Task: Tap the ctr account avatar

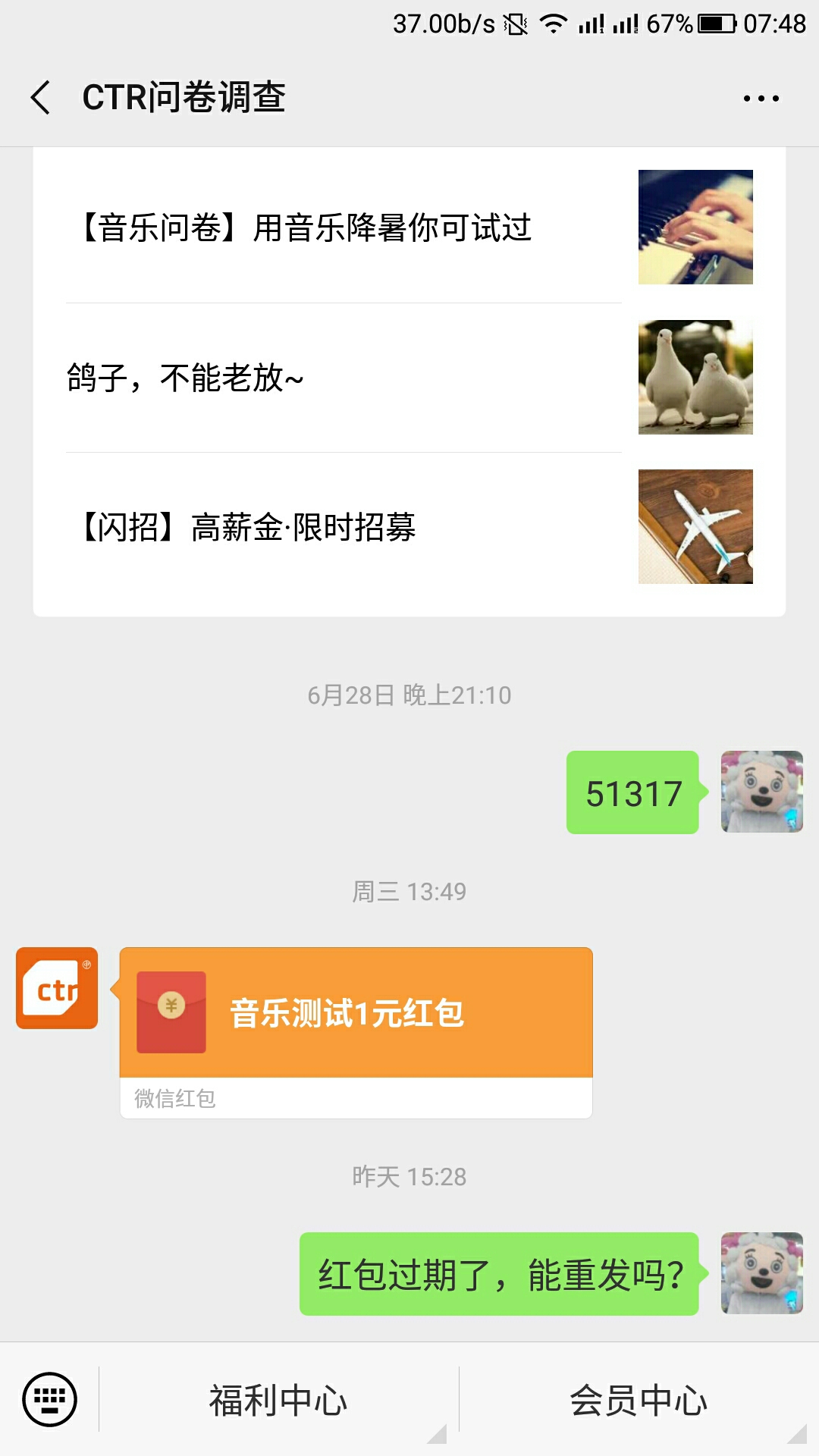Action: (57, 988)
